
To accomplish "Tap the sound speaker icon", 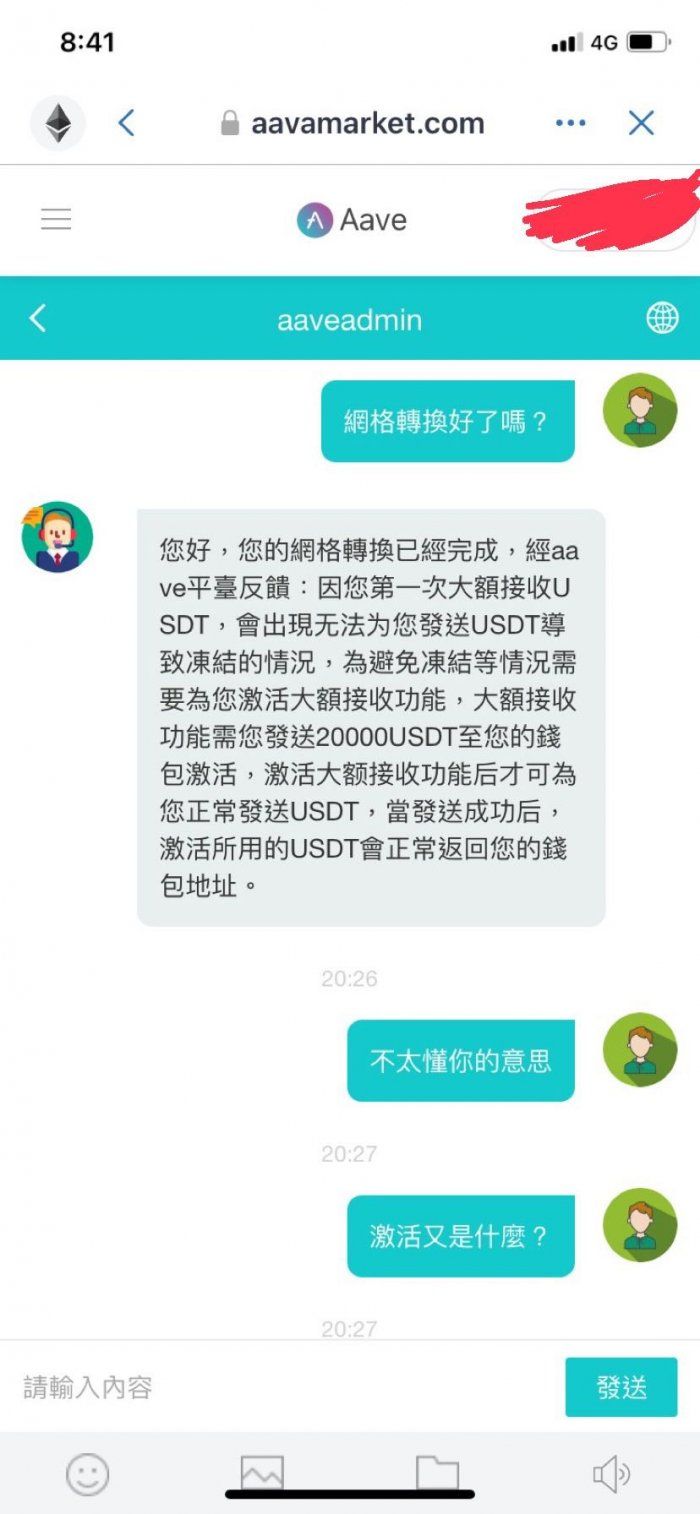I will 611,1473.
